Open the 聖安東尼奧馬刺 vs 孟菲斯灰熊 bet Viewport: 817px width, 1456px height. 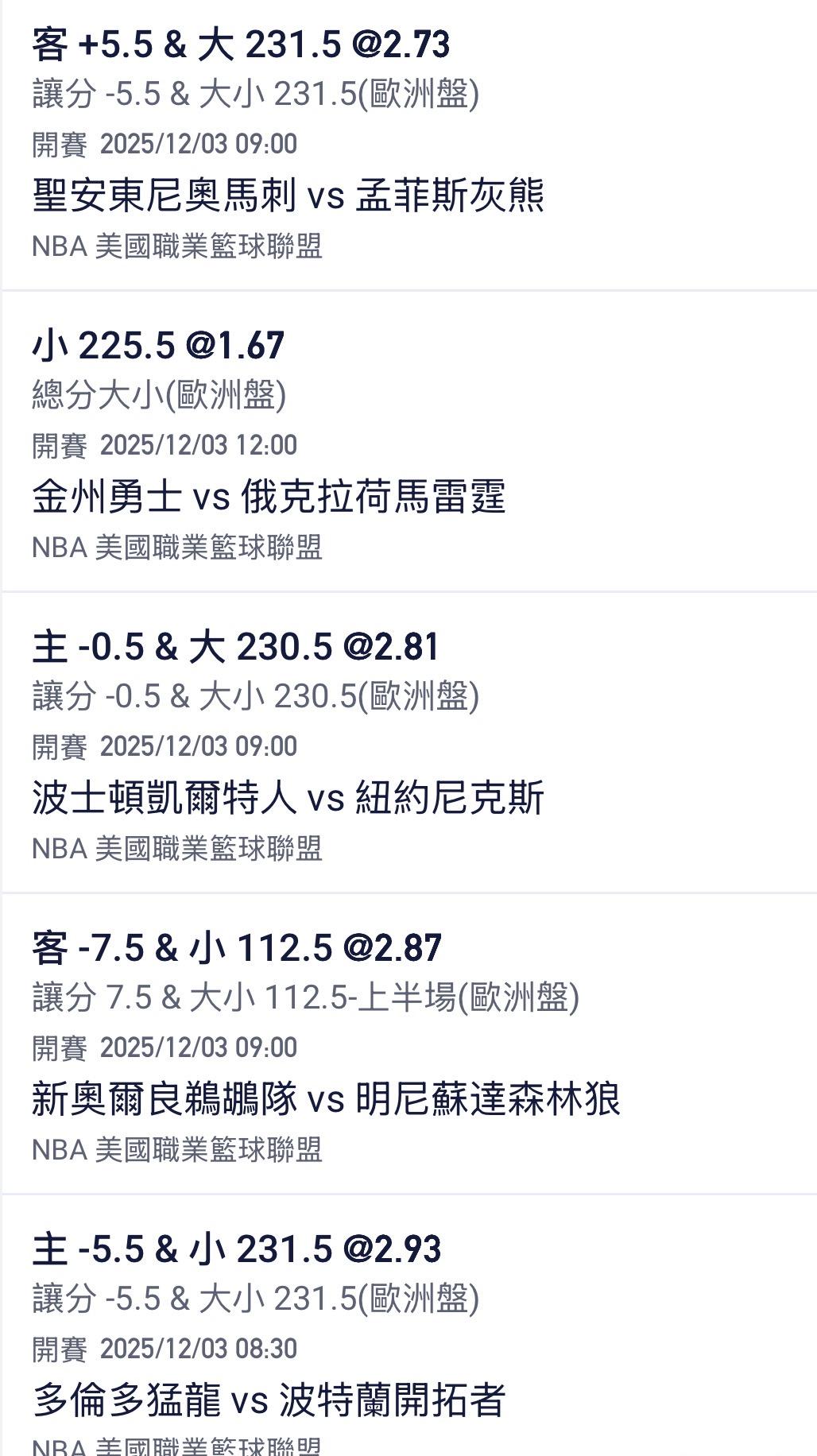(288, 195)
